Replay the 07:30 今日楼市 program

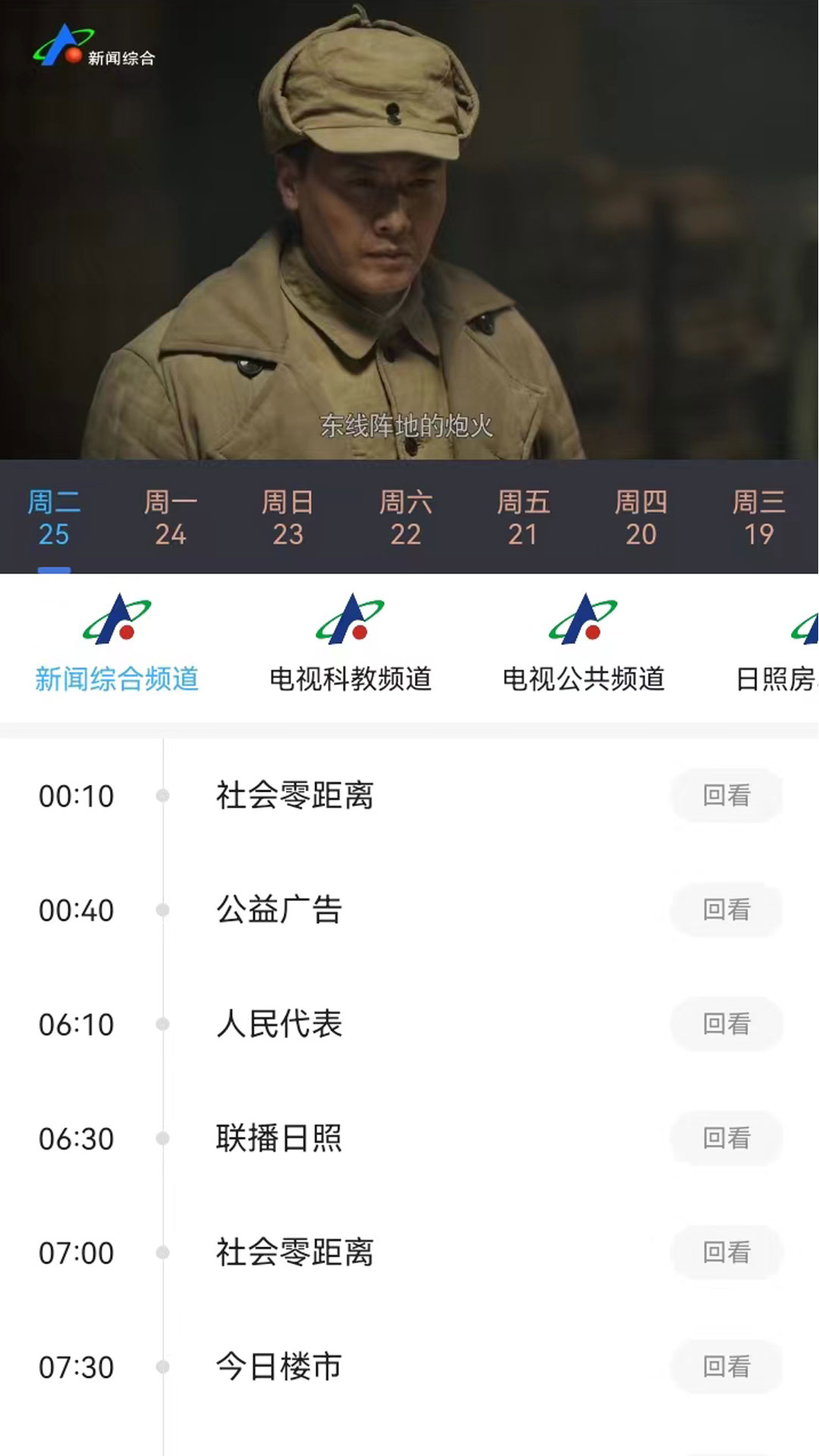pos(726,1367)
